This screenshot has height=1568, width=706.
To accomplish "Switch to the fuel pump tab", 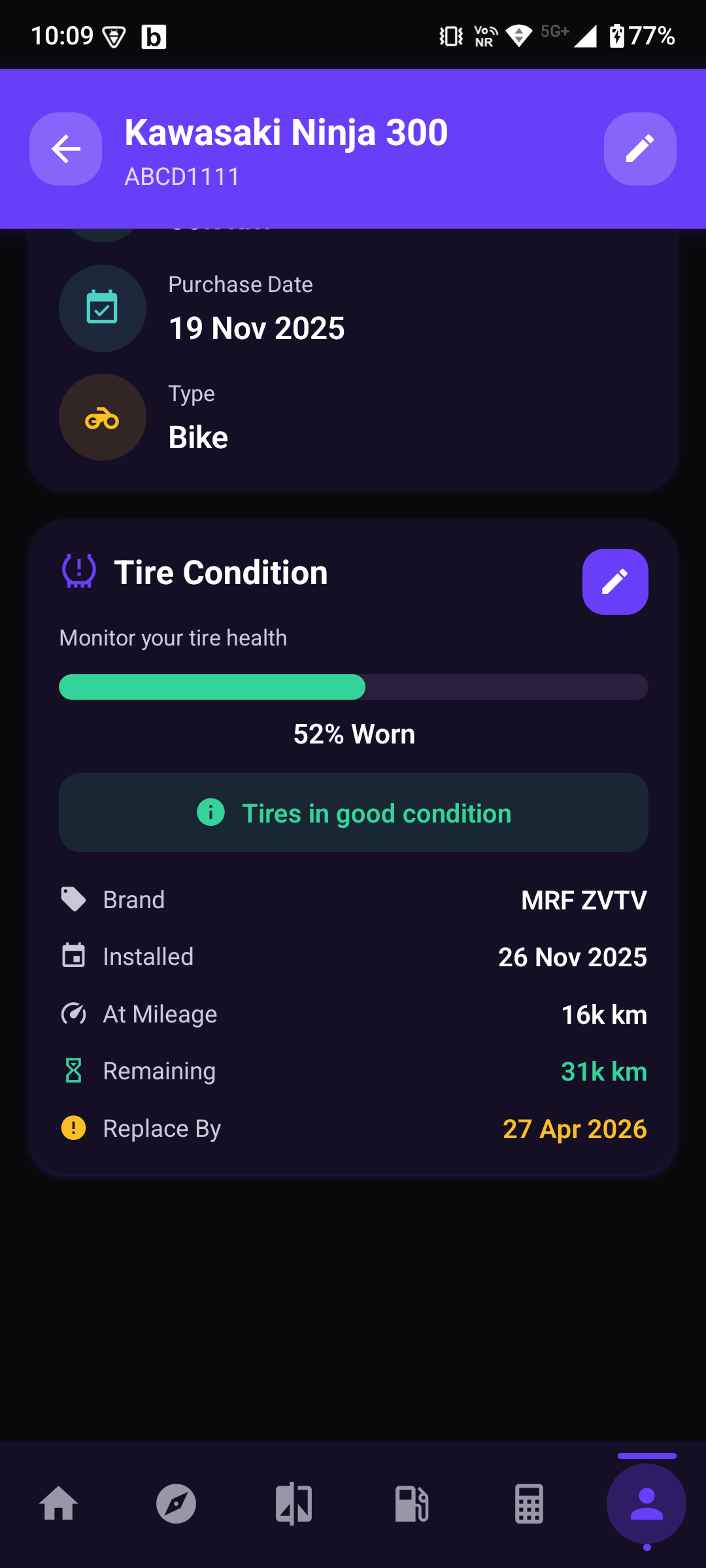I will [412, 1503].
